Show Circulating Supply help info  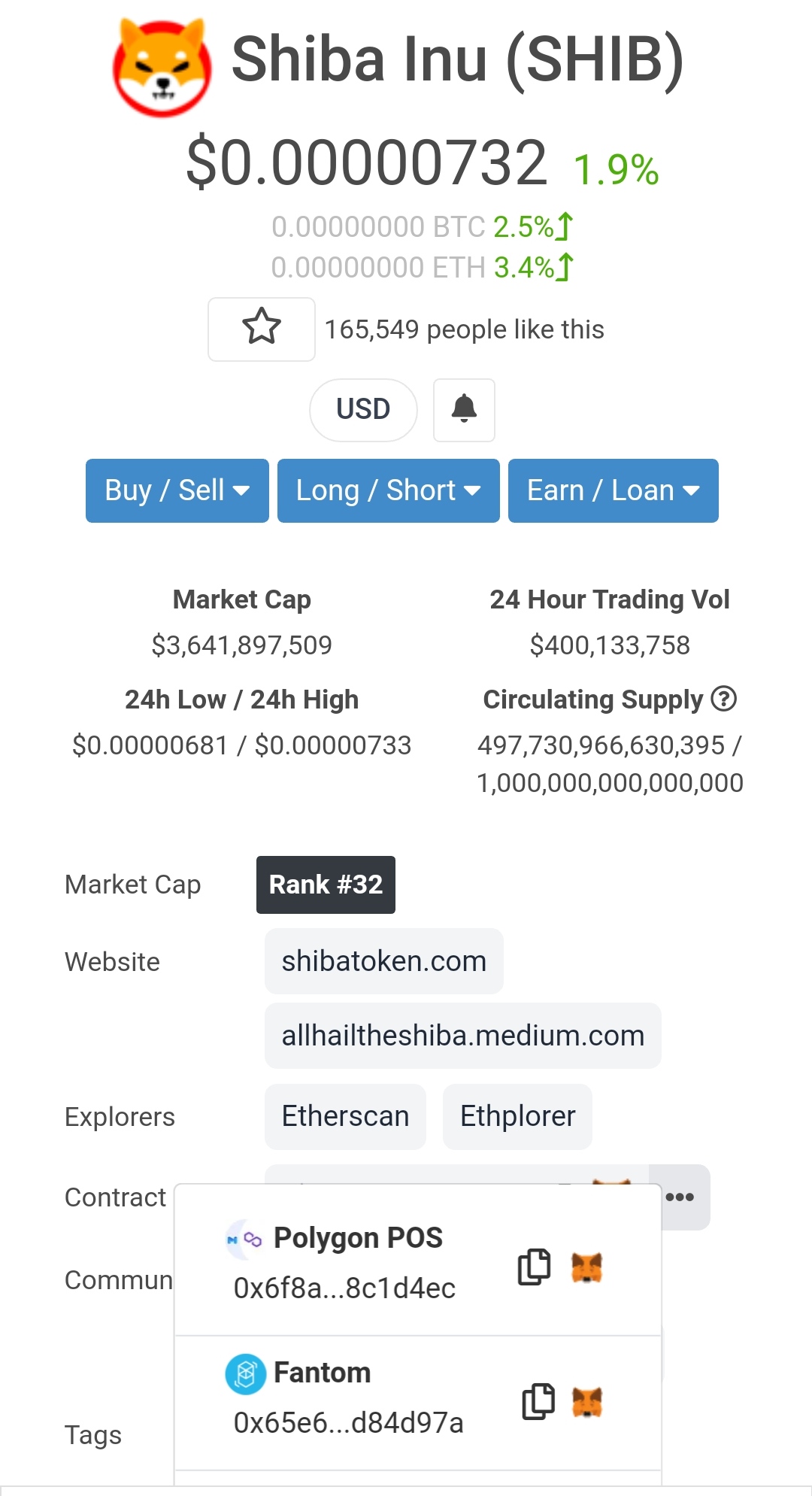[x=723, y=699]
